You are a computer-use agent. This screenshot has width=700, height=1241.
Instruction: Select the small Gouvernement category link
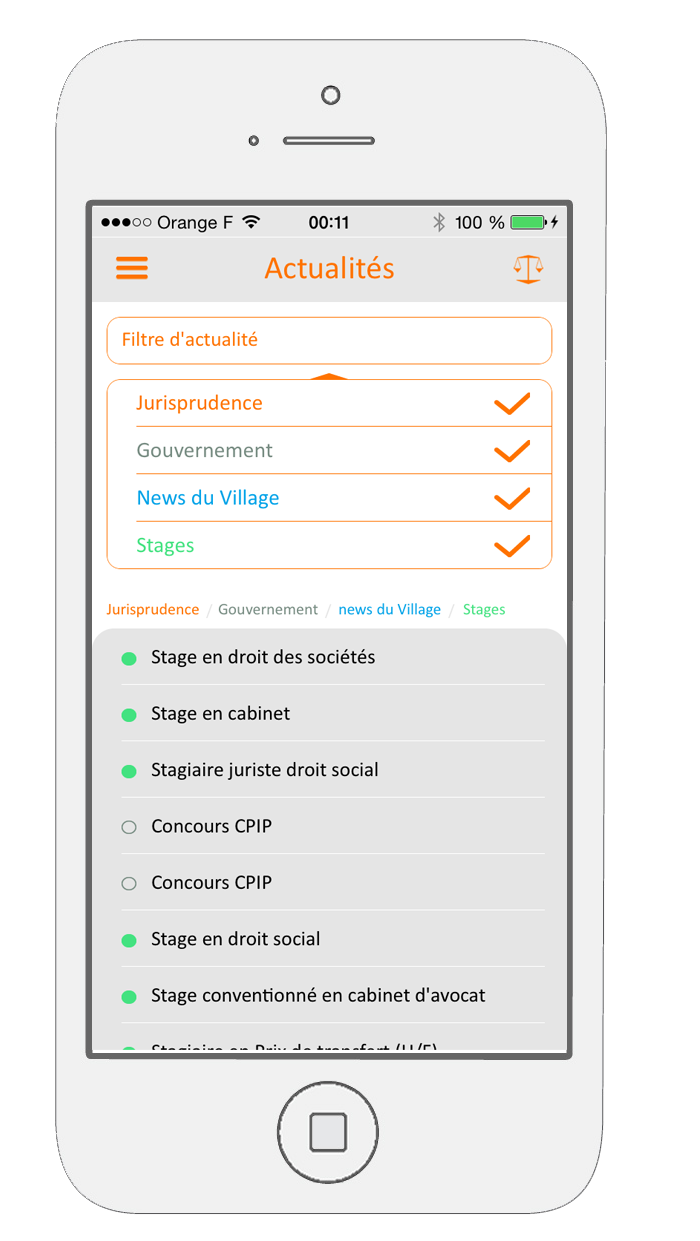268,609
